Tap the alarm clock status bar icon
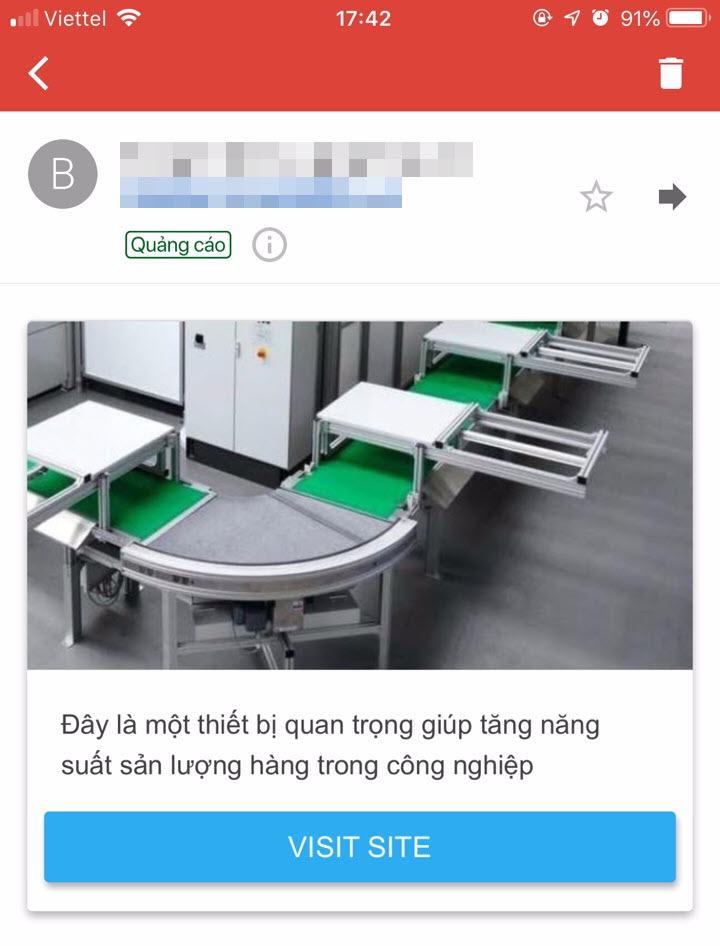 pos(601,17)
